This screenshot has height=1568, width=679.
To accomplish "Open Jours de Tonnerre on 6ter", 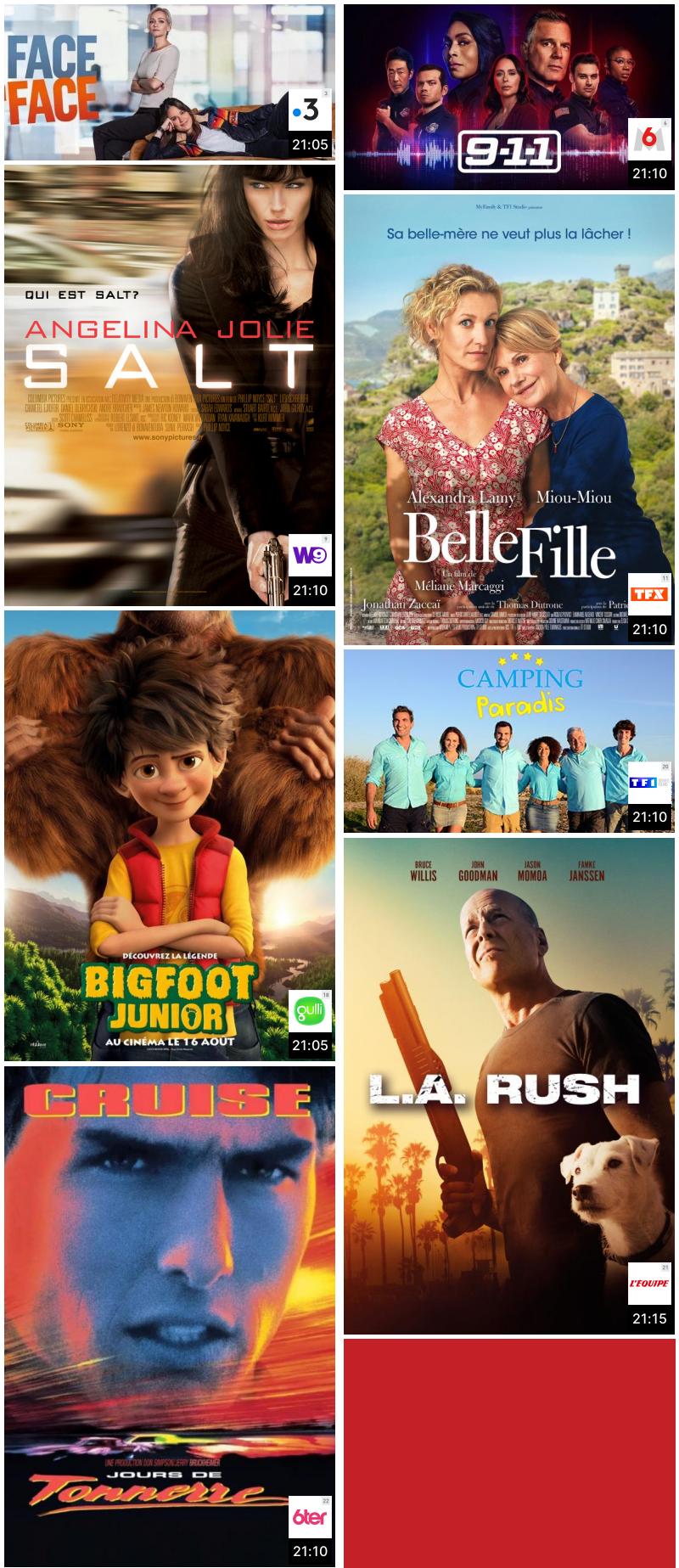I will 169,1316.
